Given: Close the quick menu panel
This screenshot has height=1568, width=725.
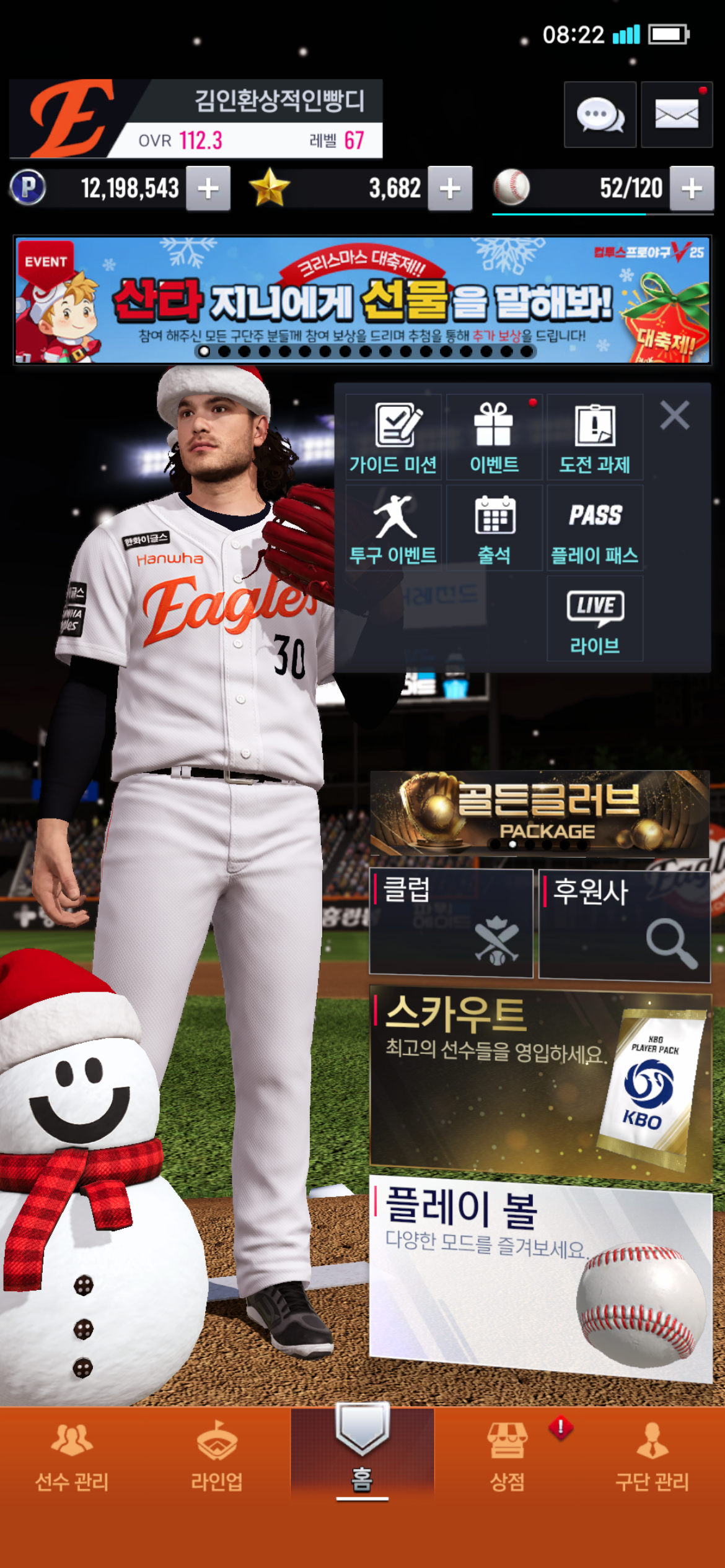Looking at the screenshot, I should 675,415.
